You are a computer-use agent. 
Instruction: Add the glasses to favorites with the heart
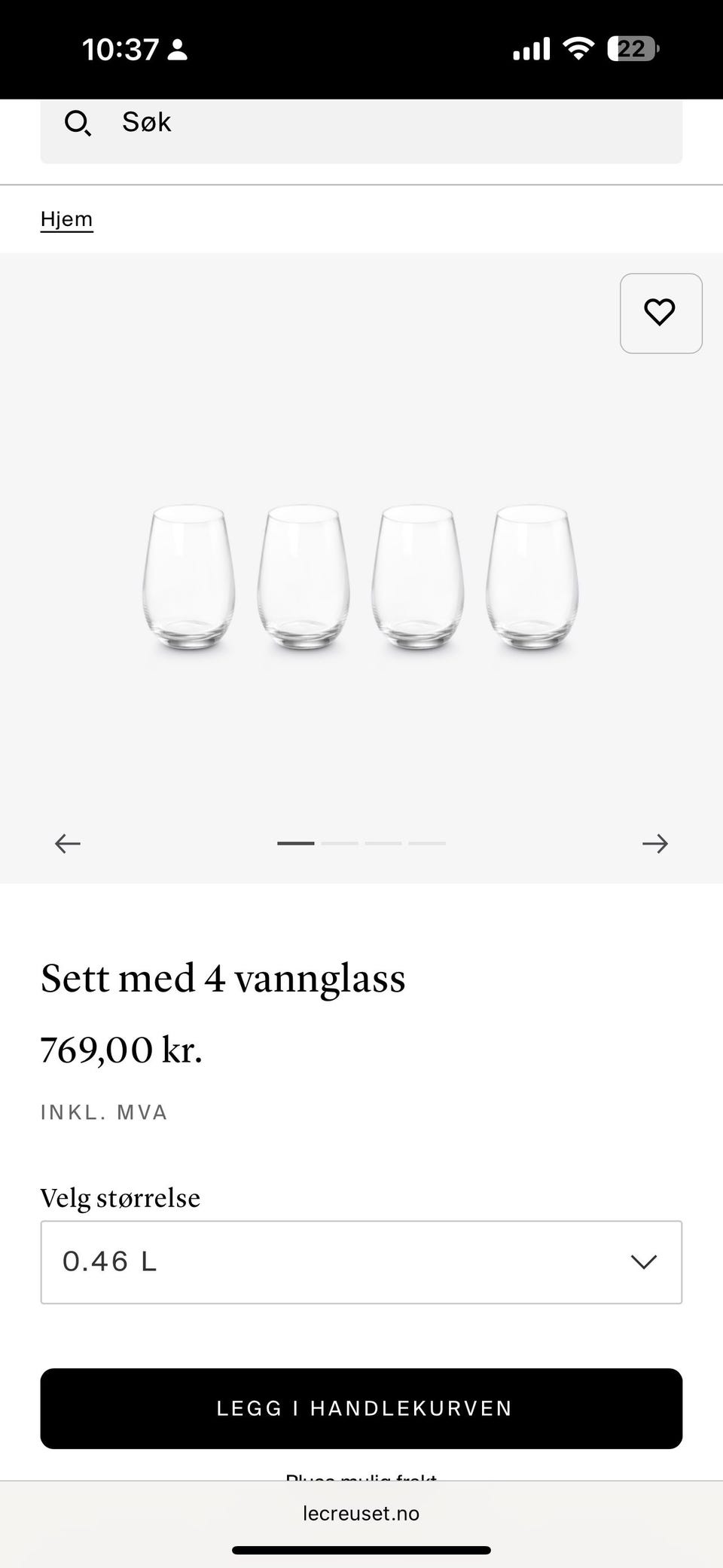coord(660,313)
